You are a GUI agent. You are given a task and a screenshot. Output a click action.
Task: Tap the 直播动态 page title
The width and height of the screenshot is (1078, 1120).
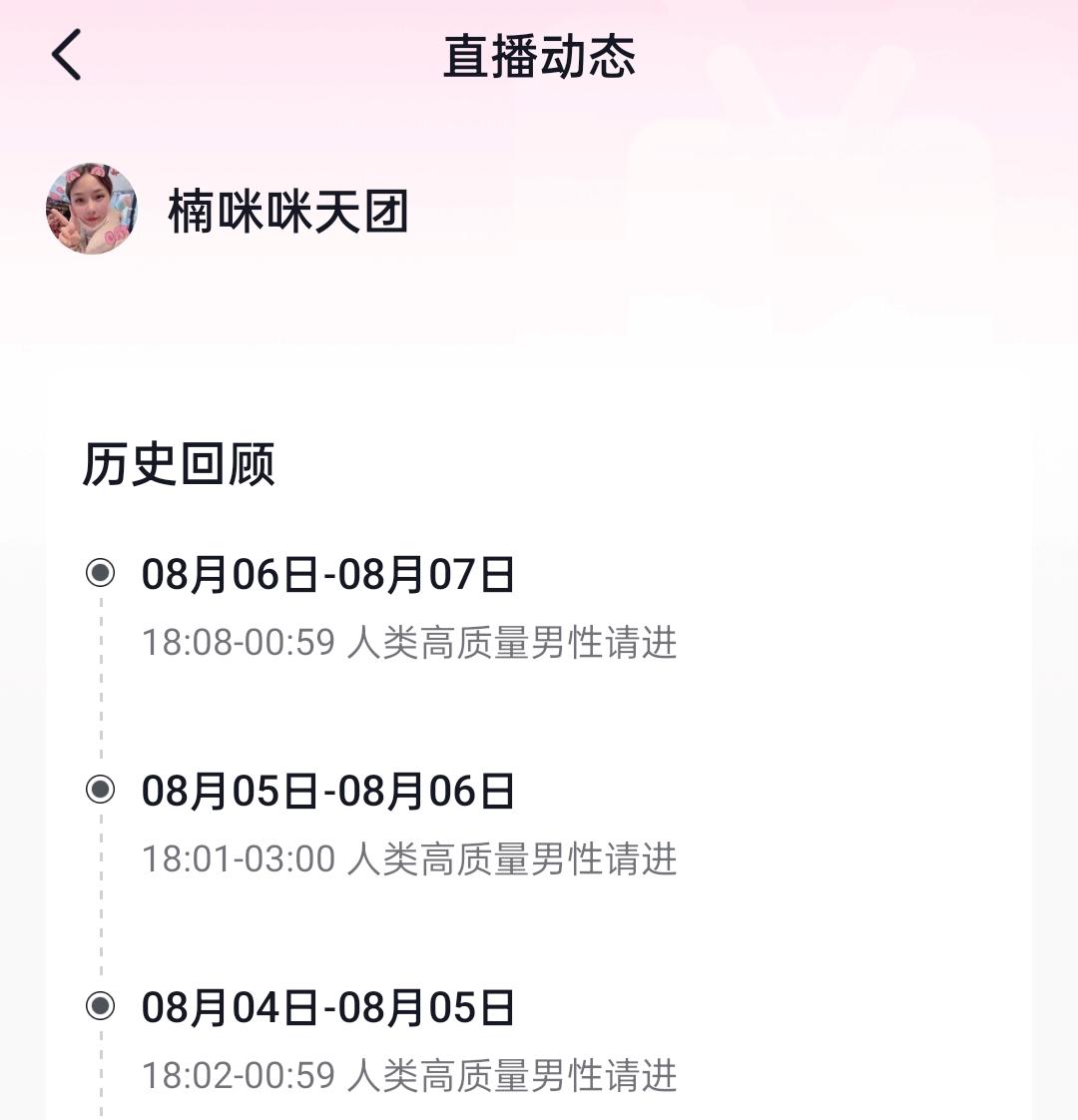(x=539, y=57)
